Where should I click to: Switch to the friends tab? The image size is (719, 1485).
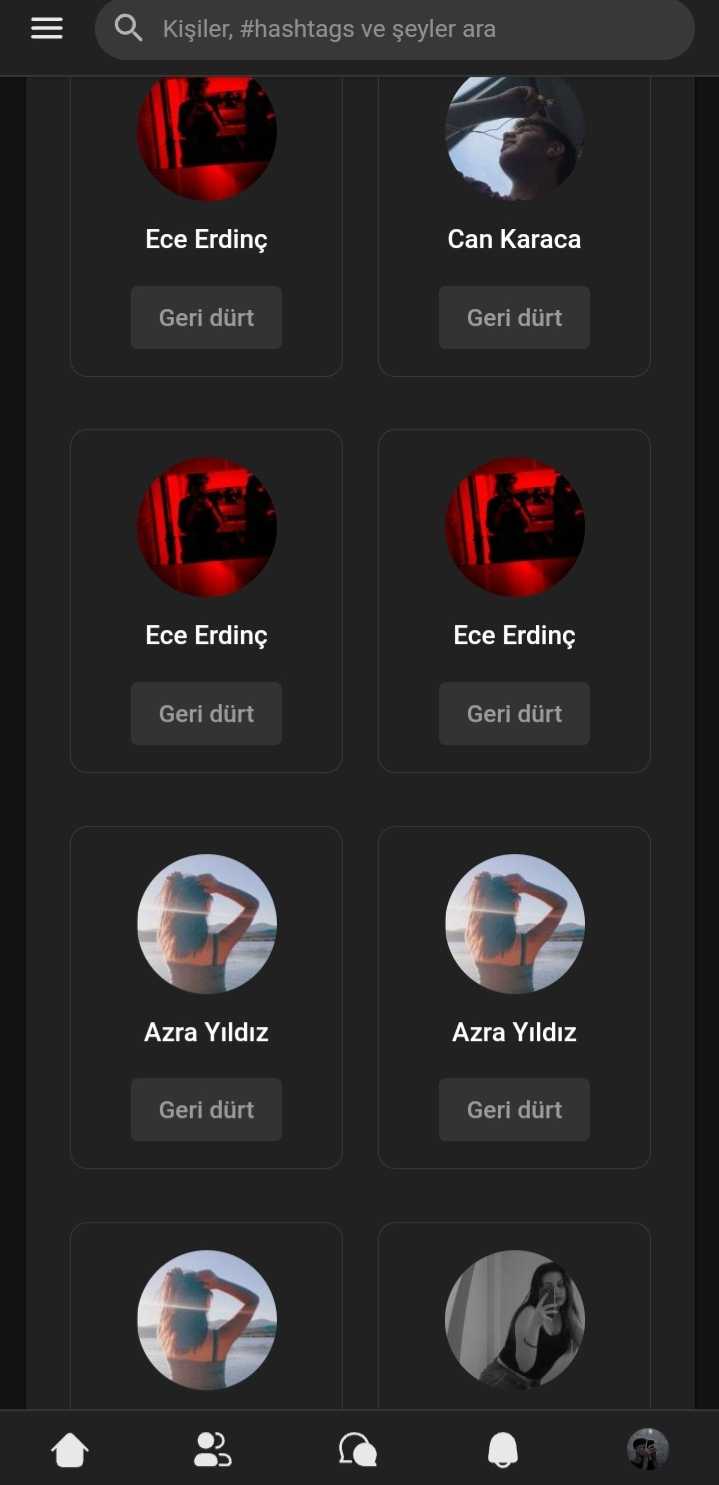(212, 1449)
